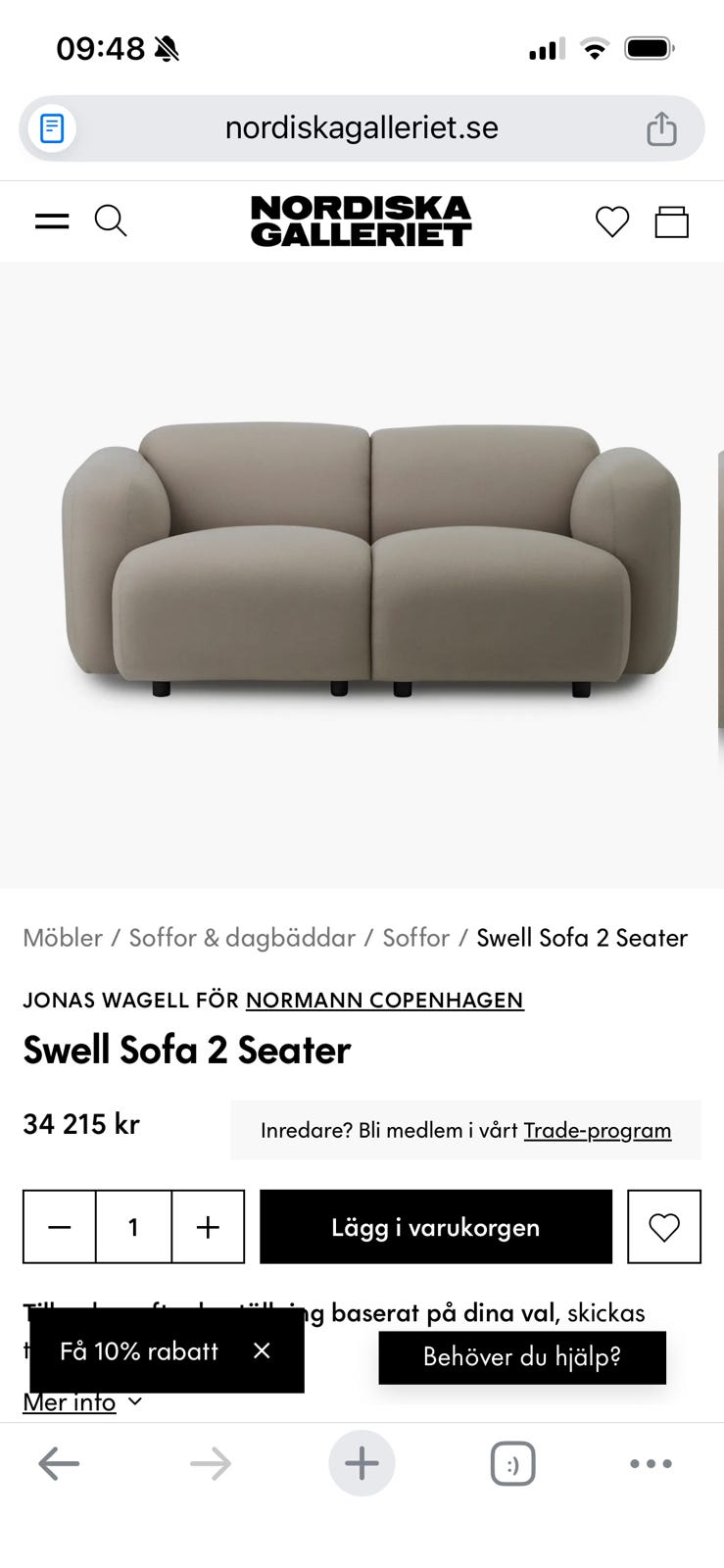Open the tab overview icon
This screenshot has height=1568, width=724.
tap(513, 1463)
